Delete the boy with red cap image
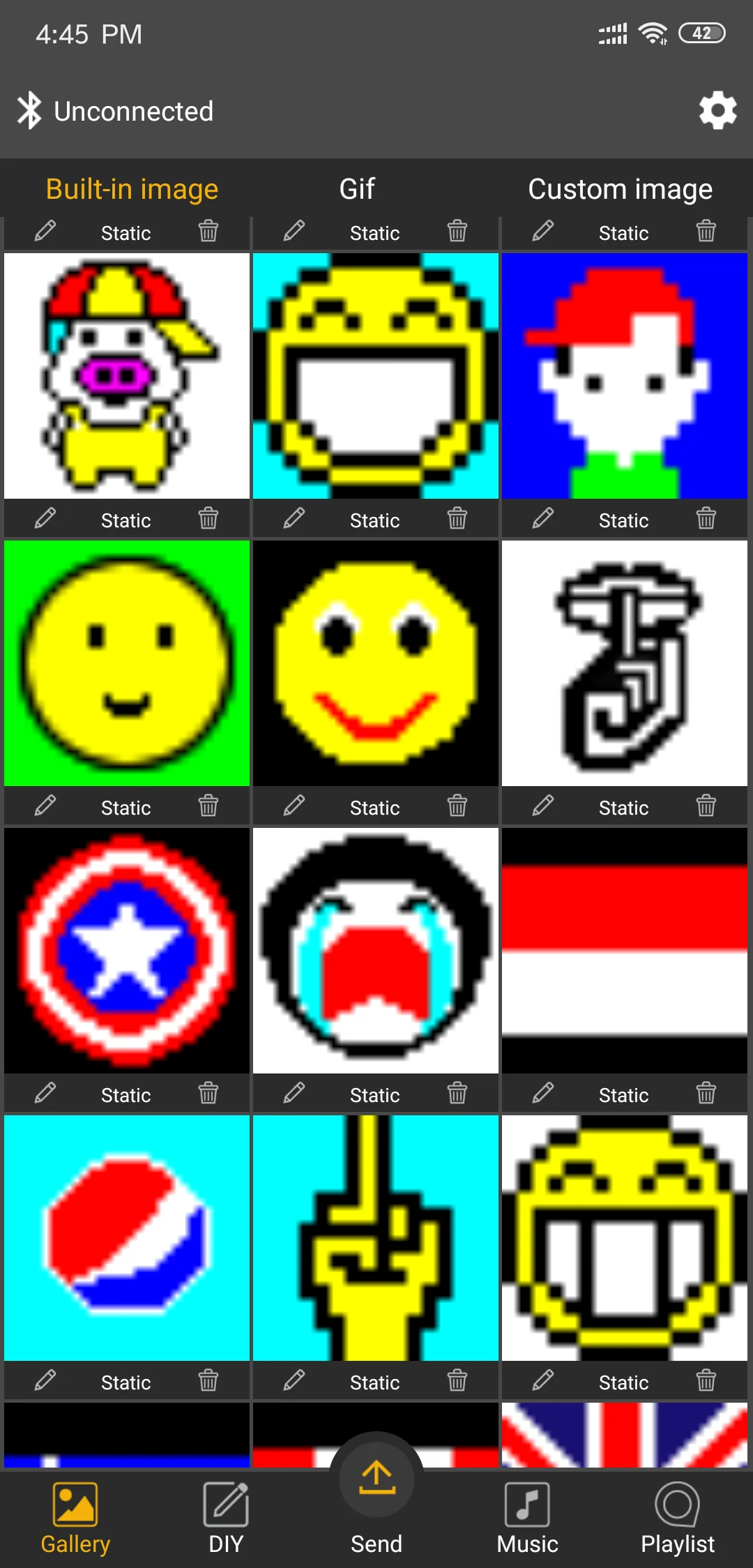The width and height of the screenshot is (753, 1568). pyautogui.click(x=706, y=231)
